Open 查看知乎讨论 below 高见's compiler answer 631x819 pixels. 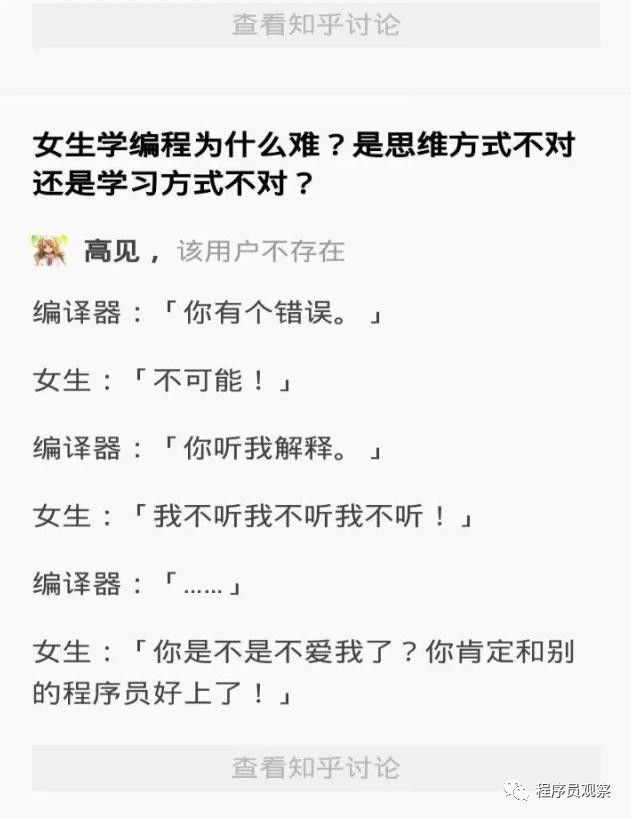(x=316, y=767)
